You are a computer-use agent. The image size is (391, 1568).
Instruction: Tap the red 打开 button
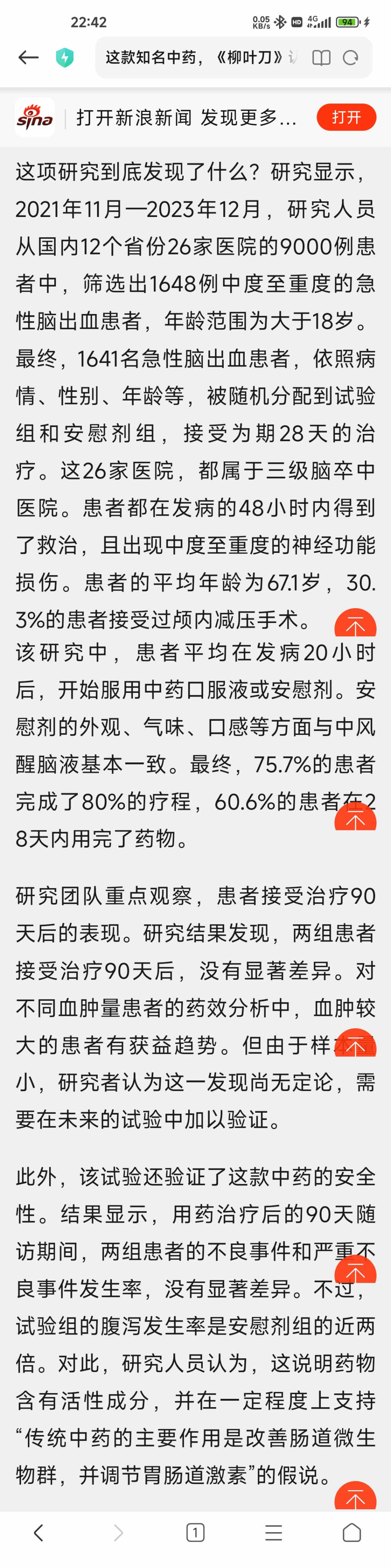tap(346, 117)
